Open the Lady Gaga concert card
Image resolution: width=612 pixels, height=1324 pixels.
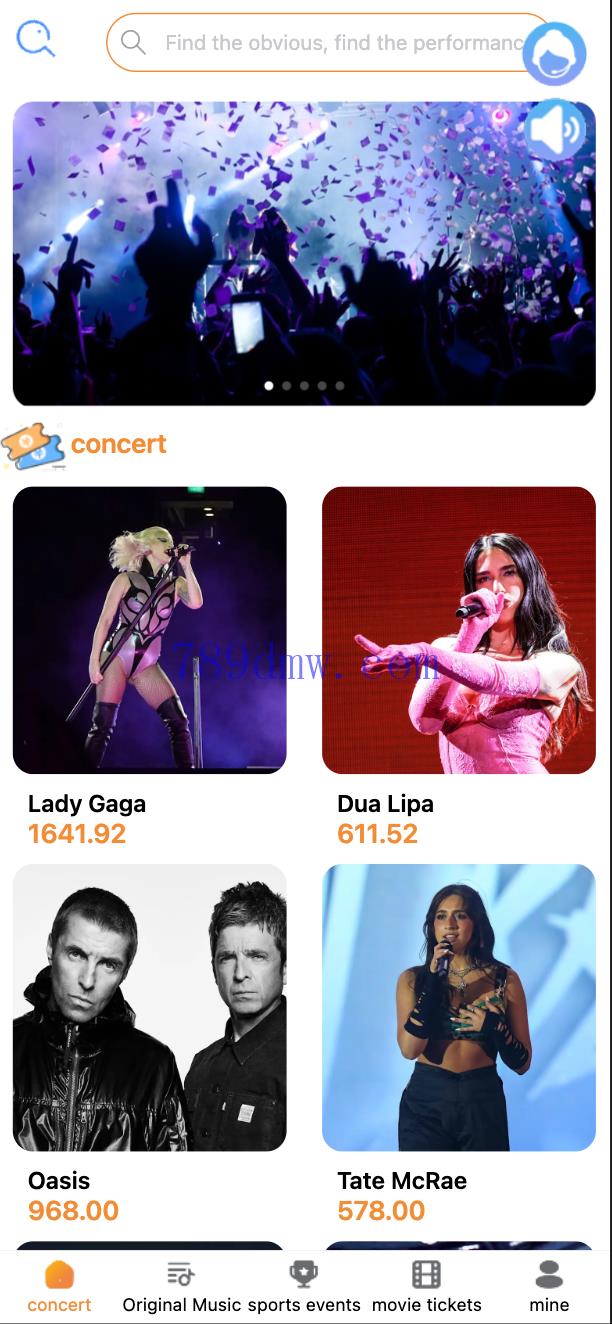pos(150,630)
